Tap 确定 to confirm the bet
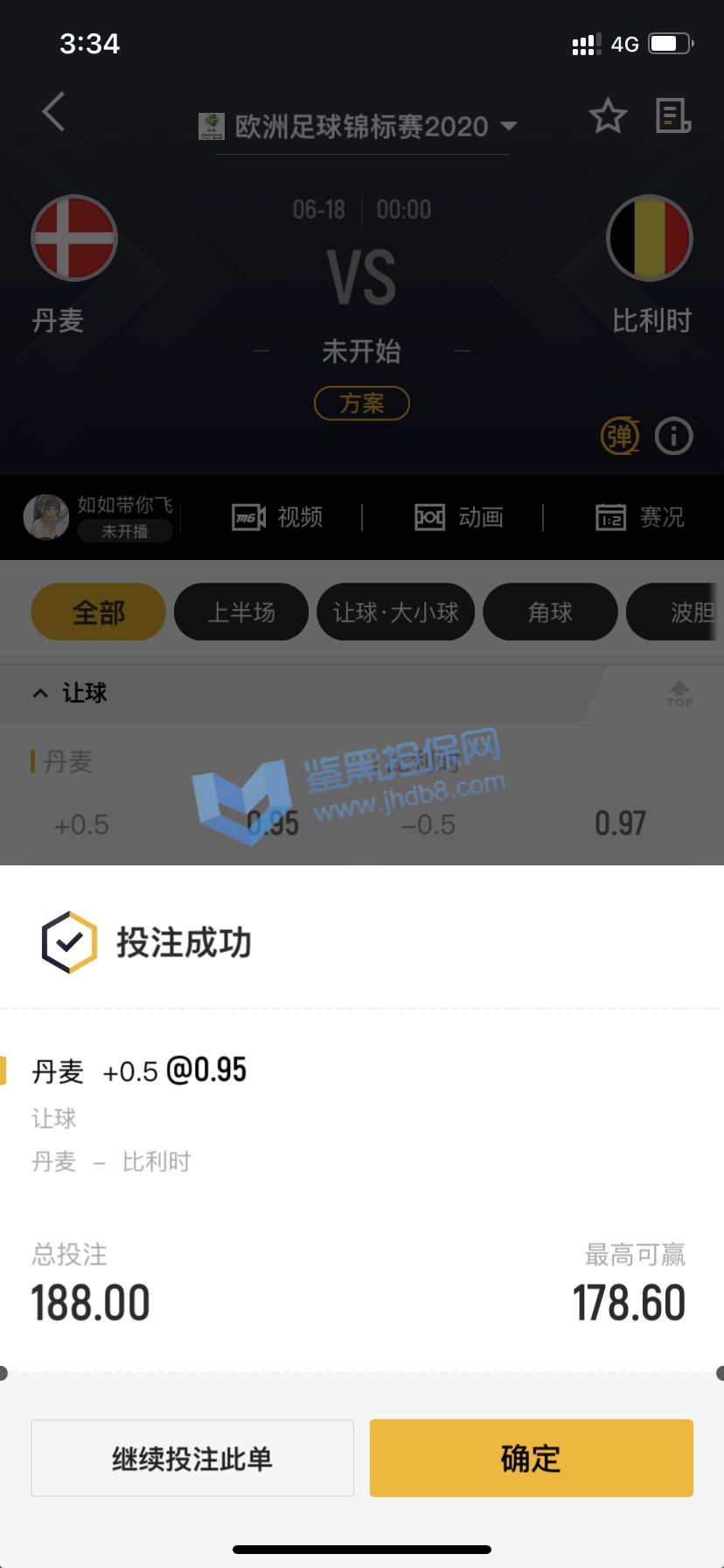This screenshot has height=1568, width=724. click(531, 1458)
